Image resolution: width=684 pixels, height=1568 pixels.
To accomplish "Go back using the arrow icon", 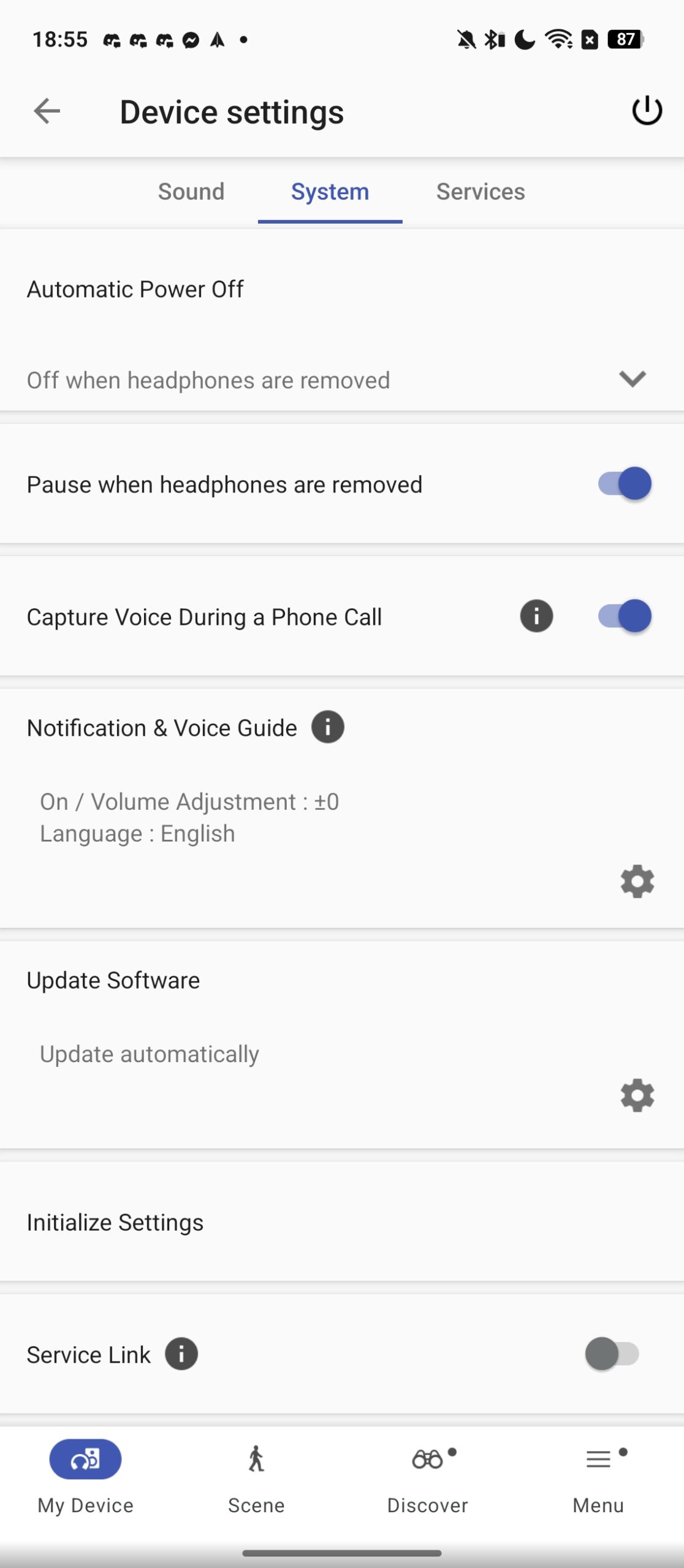I will coord(47,111).
